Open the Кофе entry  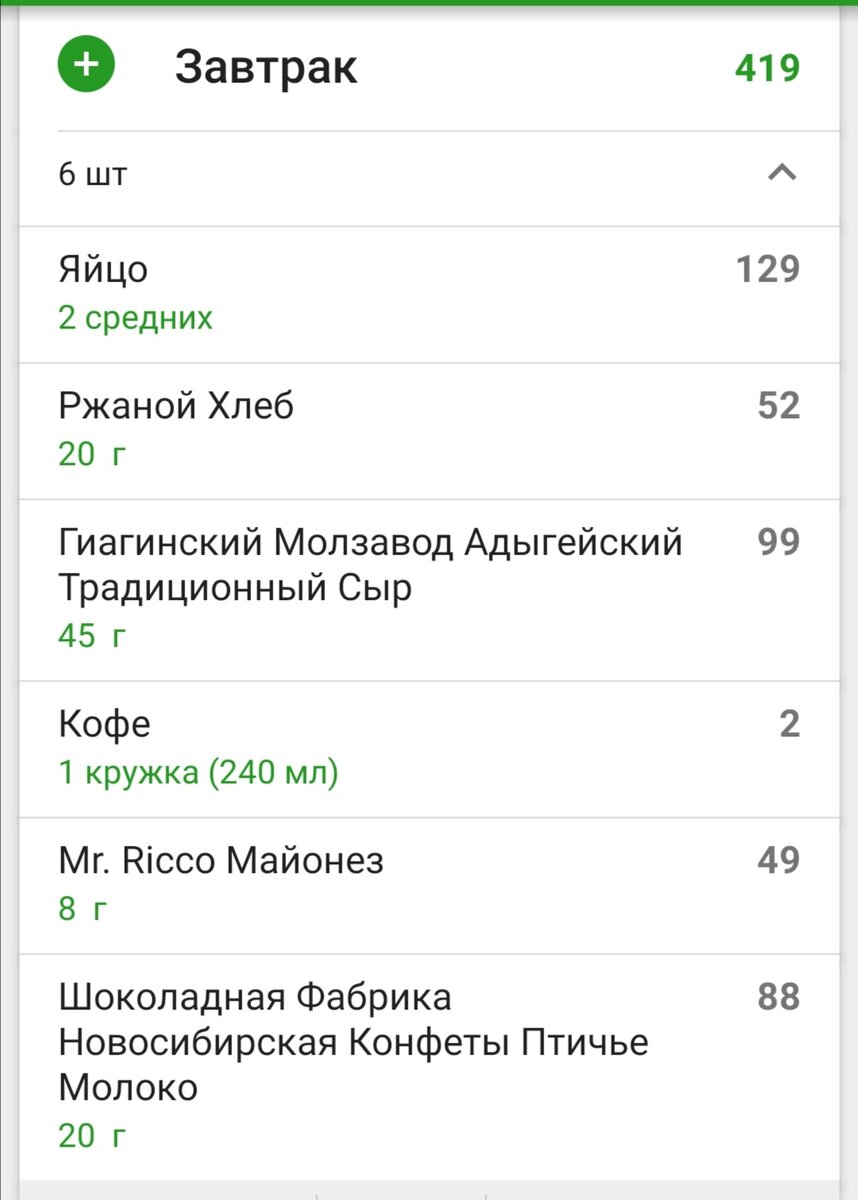[428, 748]
